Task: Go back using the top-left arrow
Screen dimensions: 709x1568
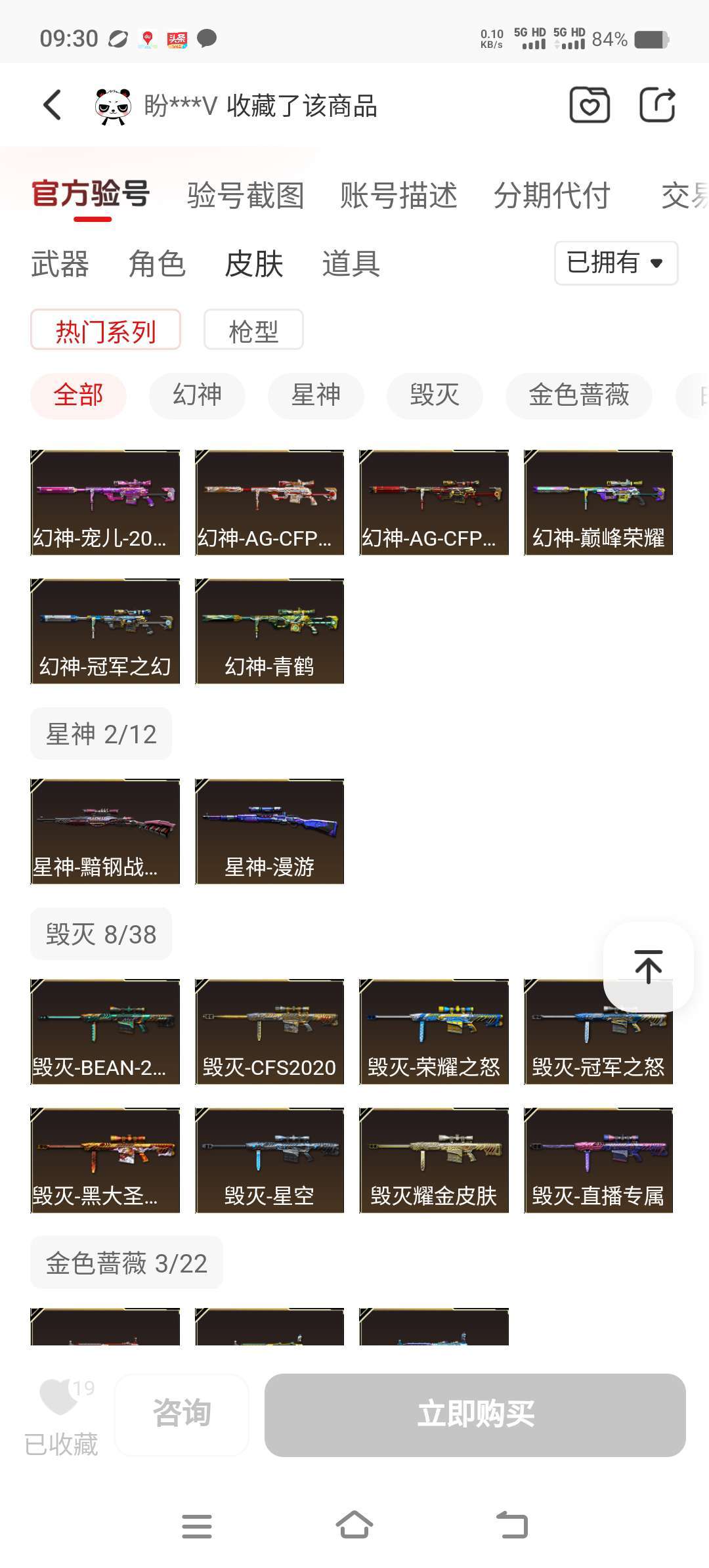Action: click(53, 105)
